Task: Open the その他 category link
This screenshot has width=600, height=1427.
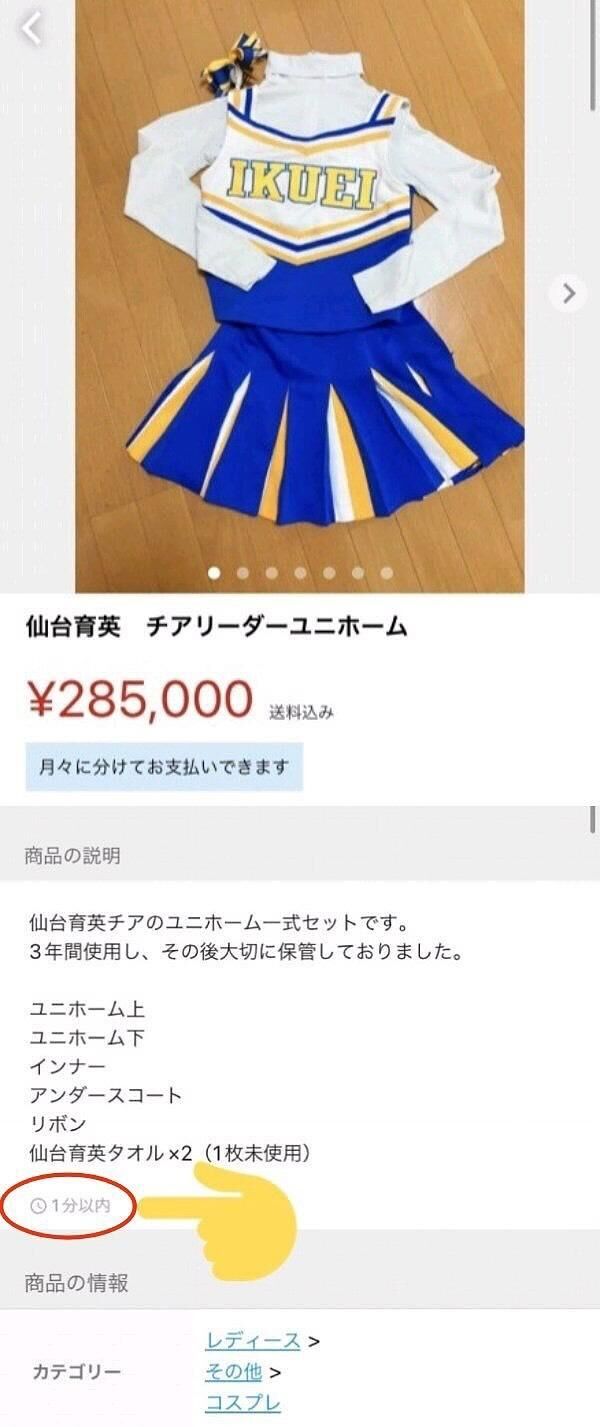Action: point(234,1371)
